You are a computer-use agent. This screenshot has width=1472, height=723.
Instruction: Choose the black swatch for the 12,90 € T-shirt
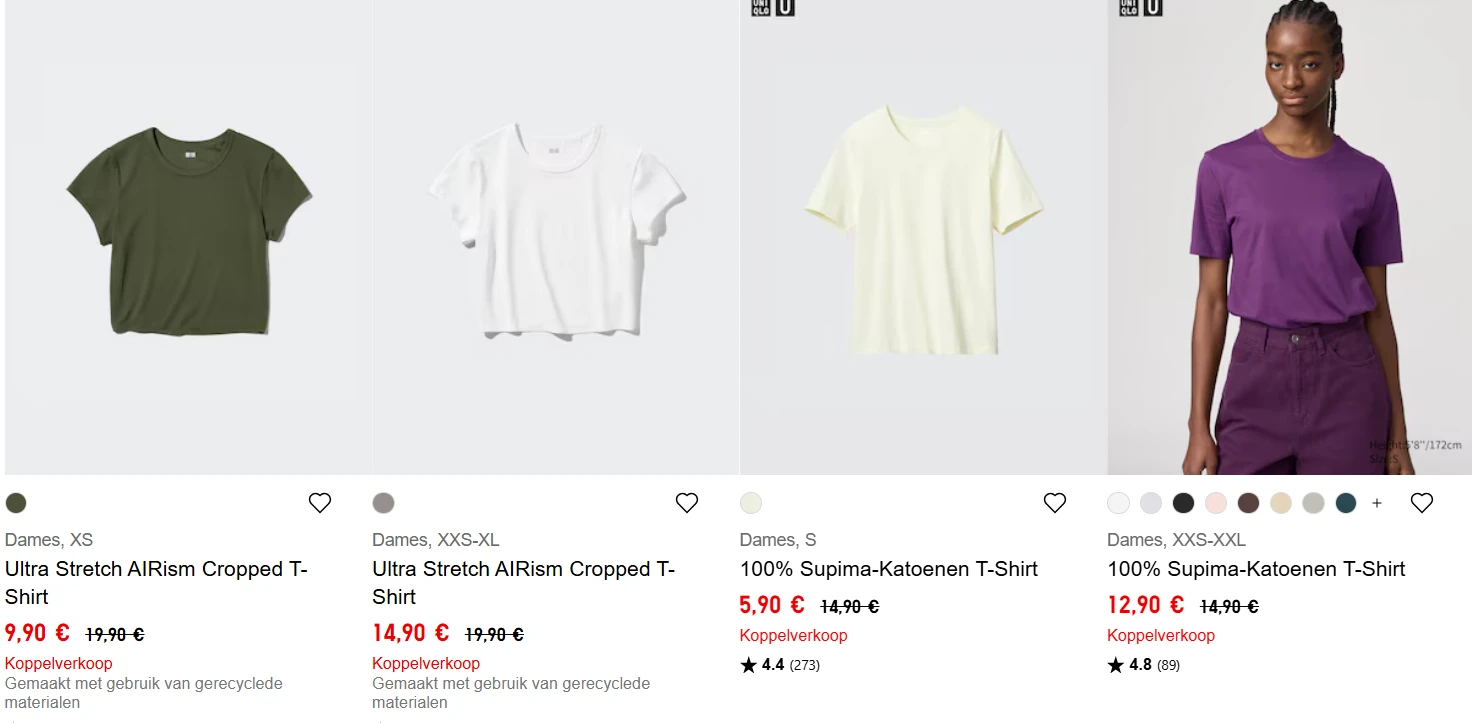[1183, 503]
